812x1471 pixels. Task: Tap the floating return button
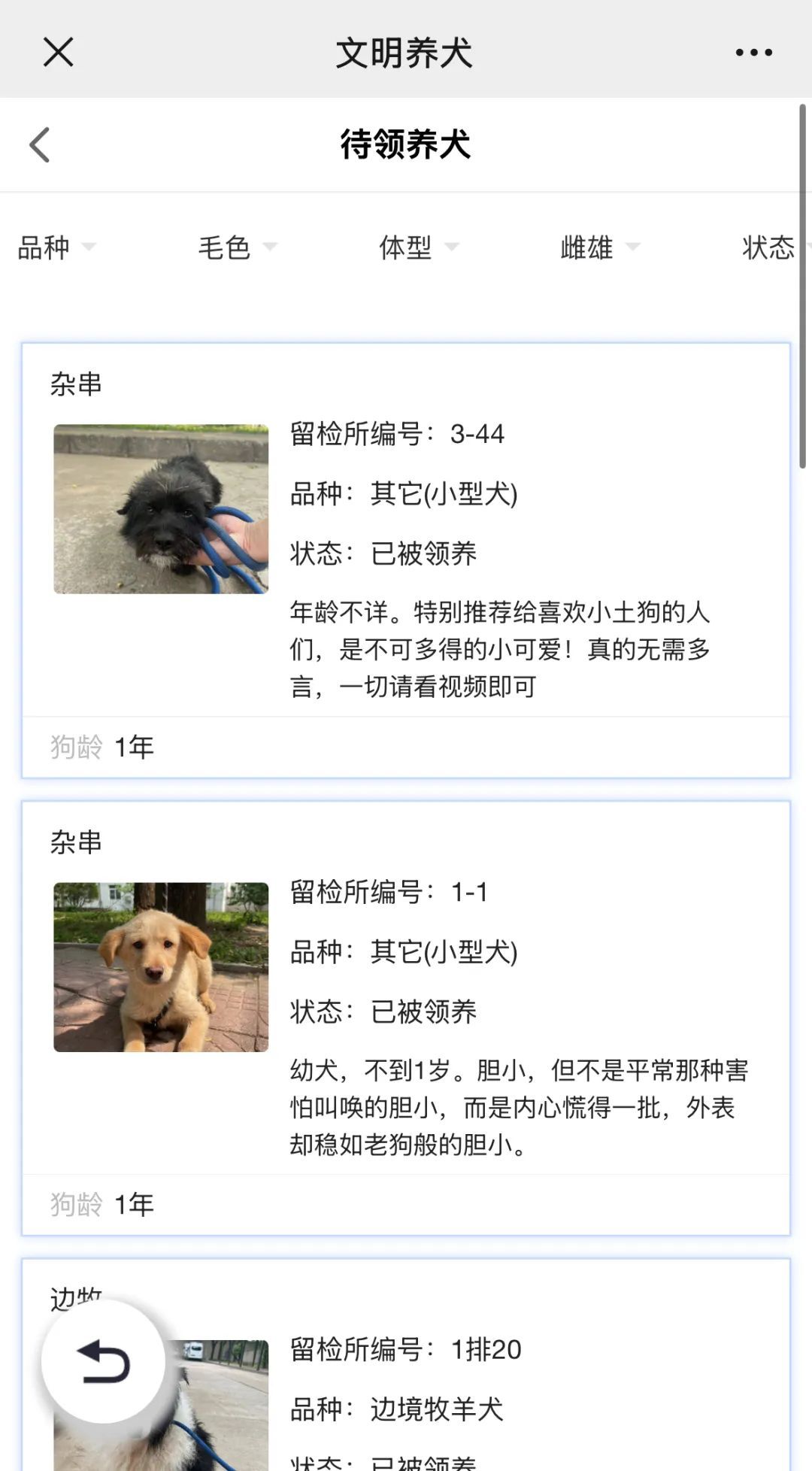point(105,1369)
